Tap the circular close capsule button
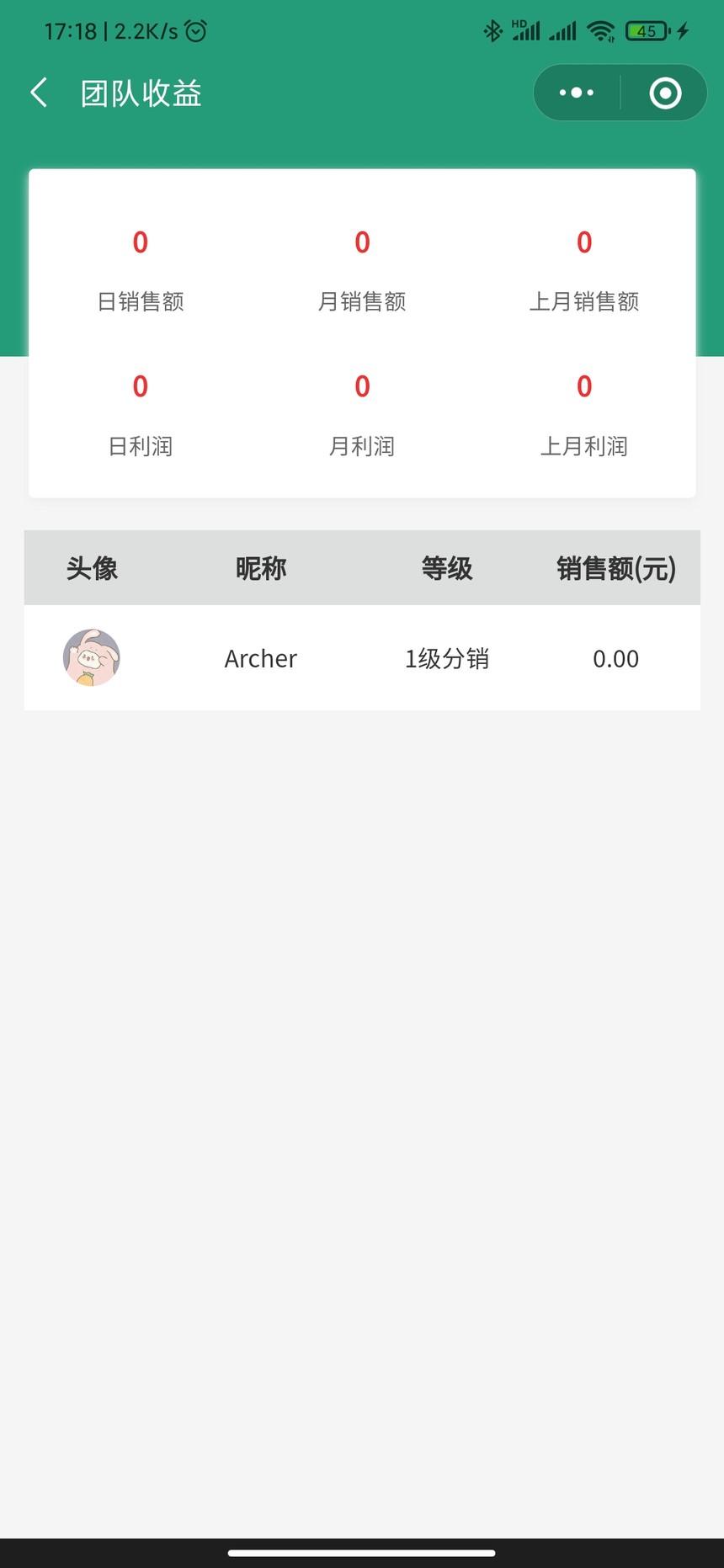The width and height of the screenshot is (724, 1568). click(x=666, y=93)
